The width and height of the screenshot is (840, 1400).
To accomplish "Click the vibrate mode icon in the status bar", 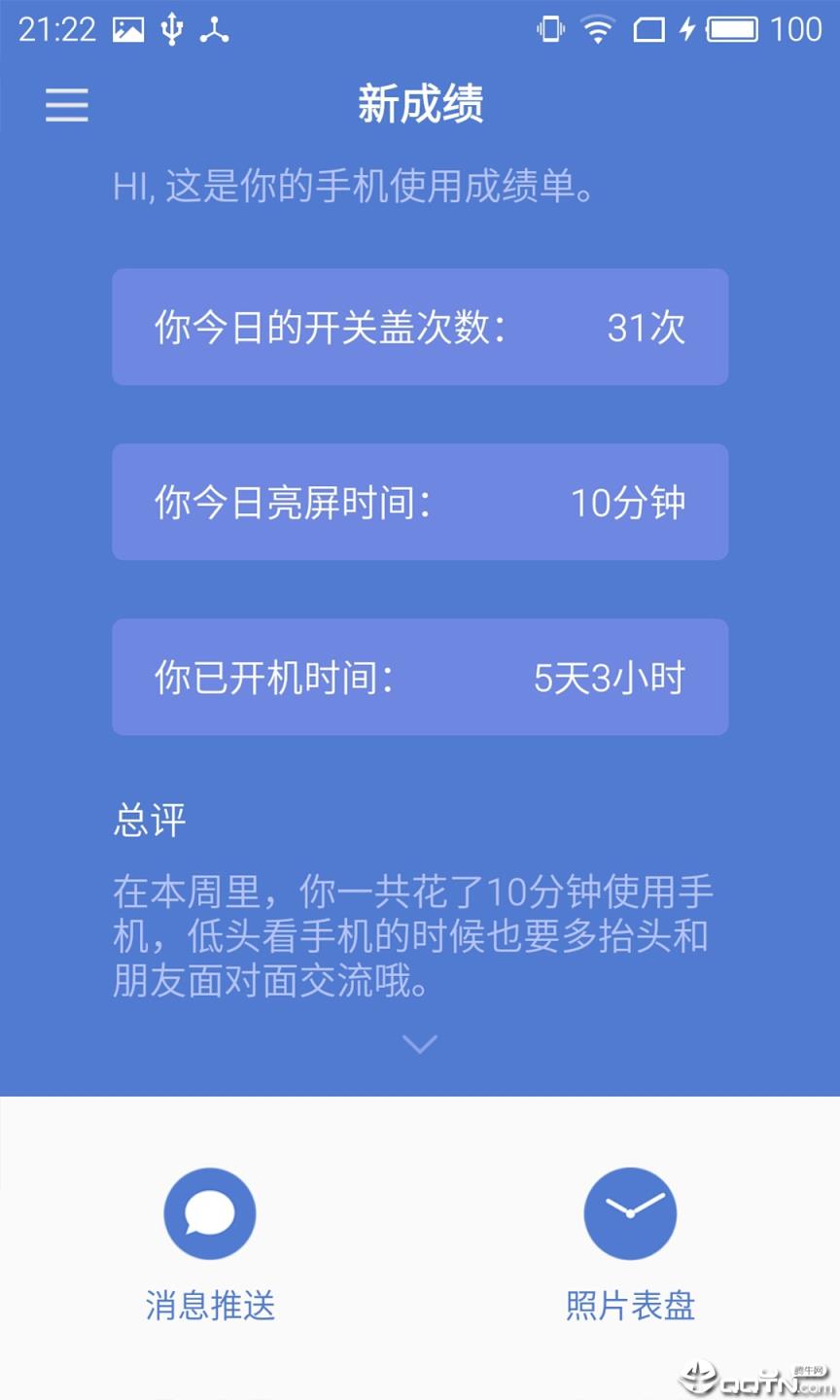I will [549, 29].
